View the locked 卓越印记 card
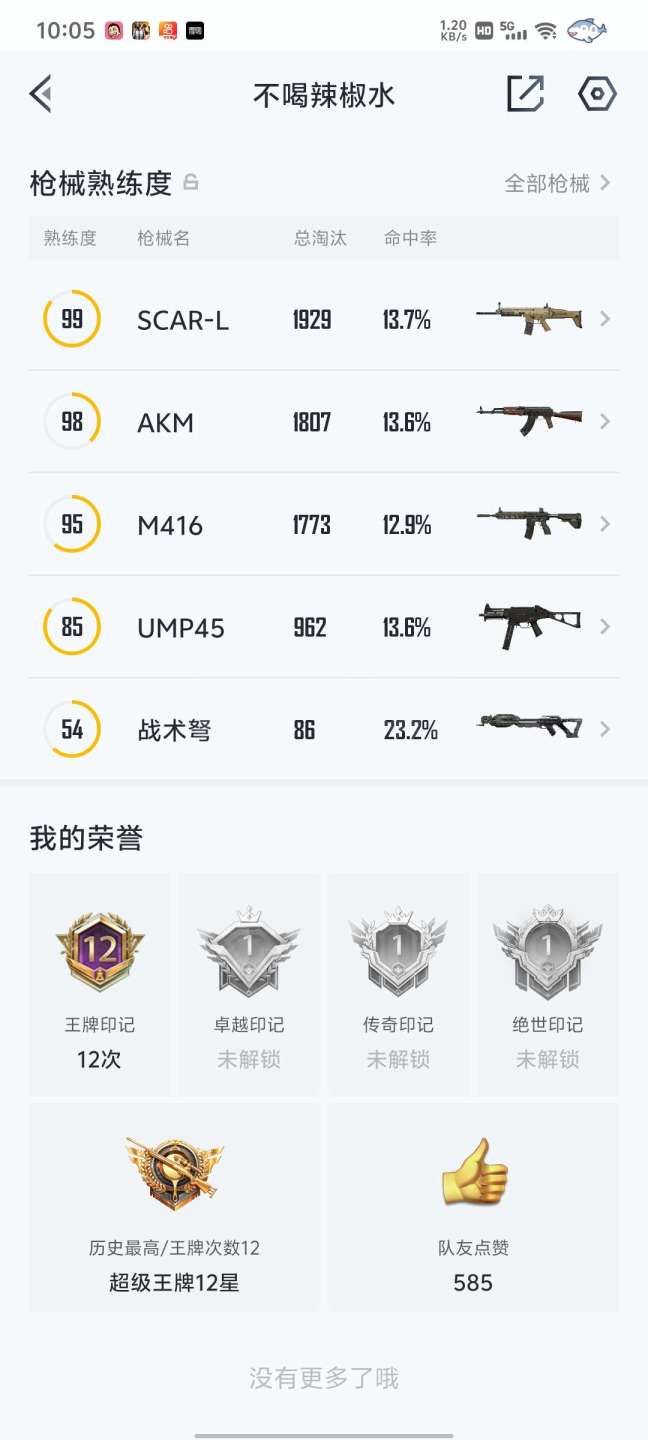This screenshot has width=648, height=1440. (x=249, y=985)
